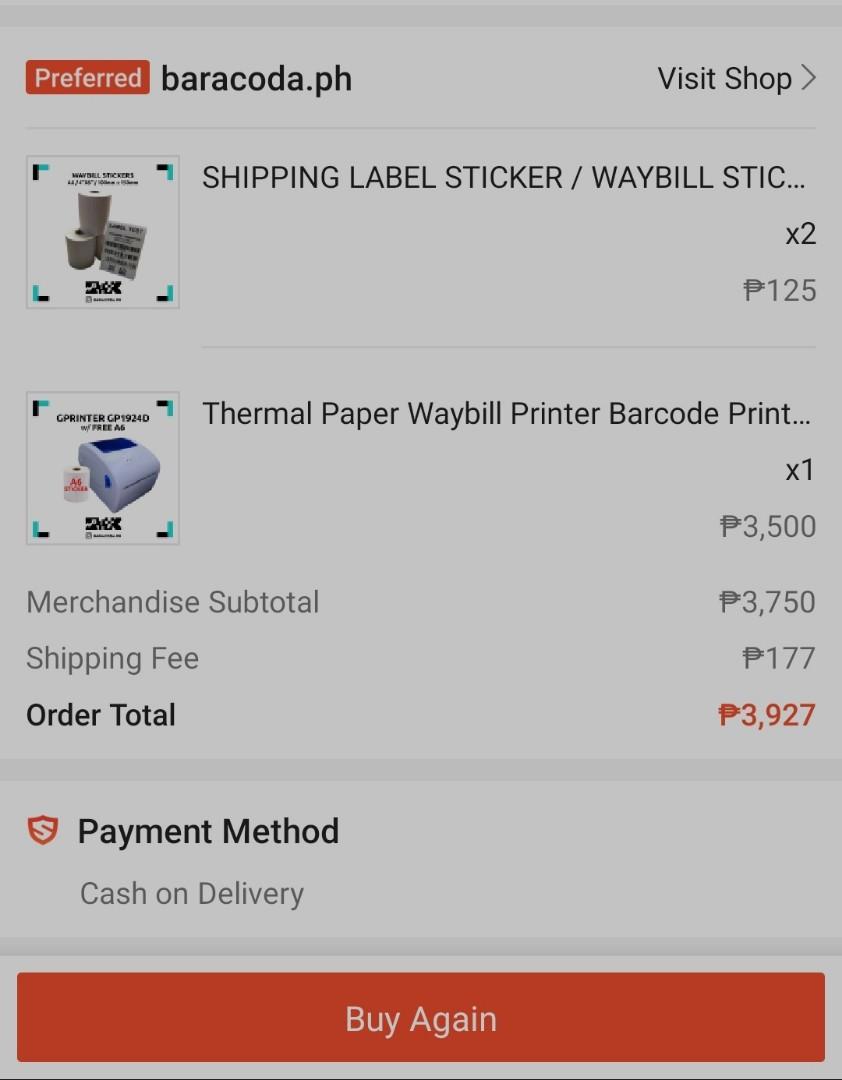Open the waybill sticker product thumbnail
This screenshot has width=842, height=1080.
(x=102, y=232)
